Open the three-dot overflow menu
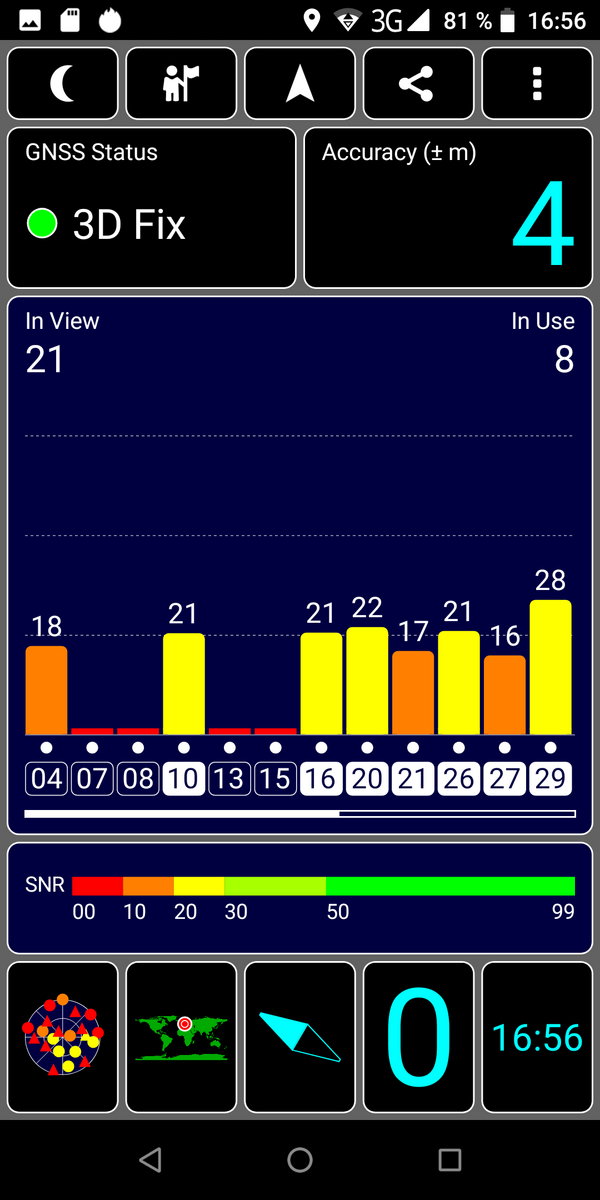600x1200 pixels. coord(537,84)
